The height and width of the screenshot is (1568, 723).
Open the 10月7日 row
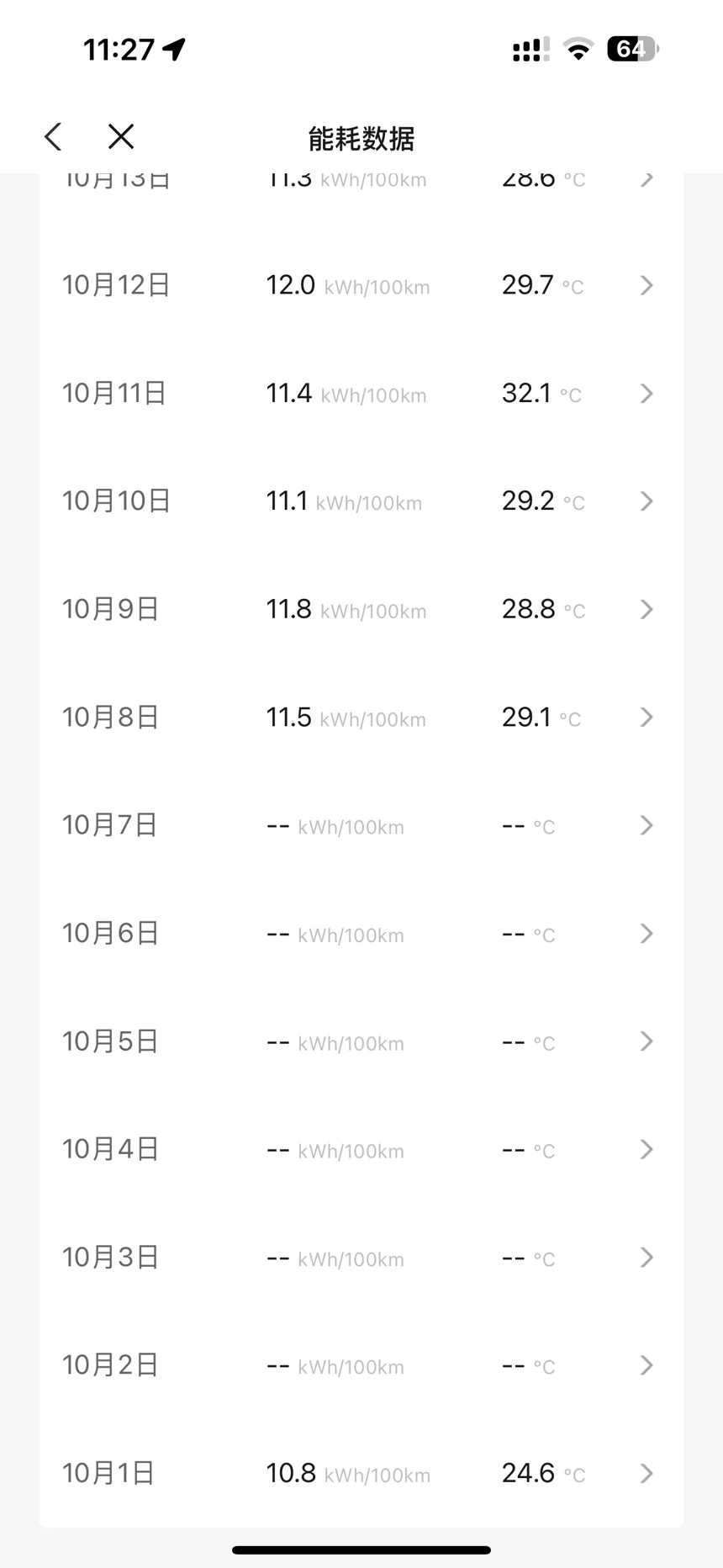(361, 825)
